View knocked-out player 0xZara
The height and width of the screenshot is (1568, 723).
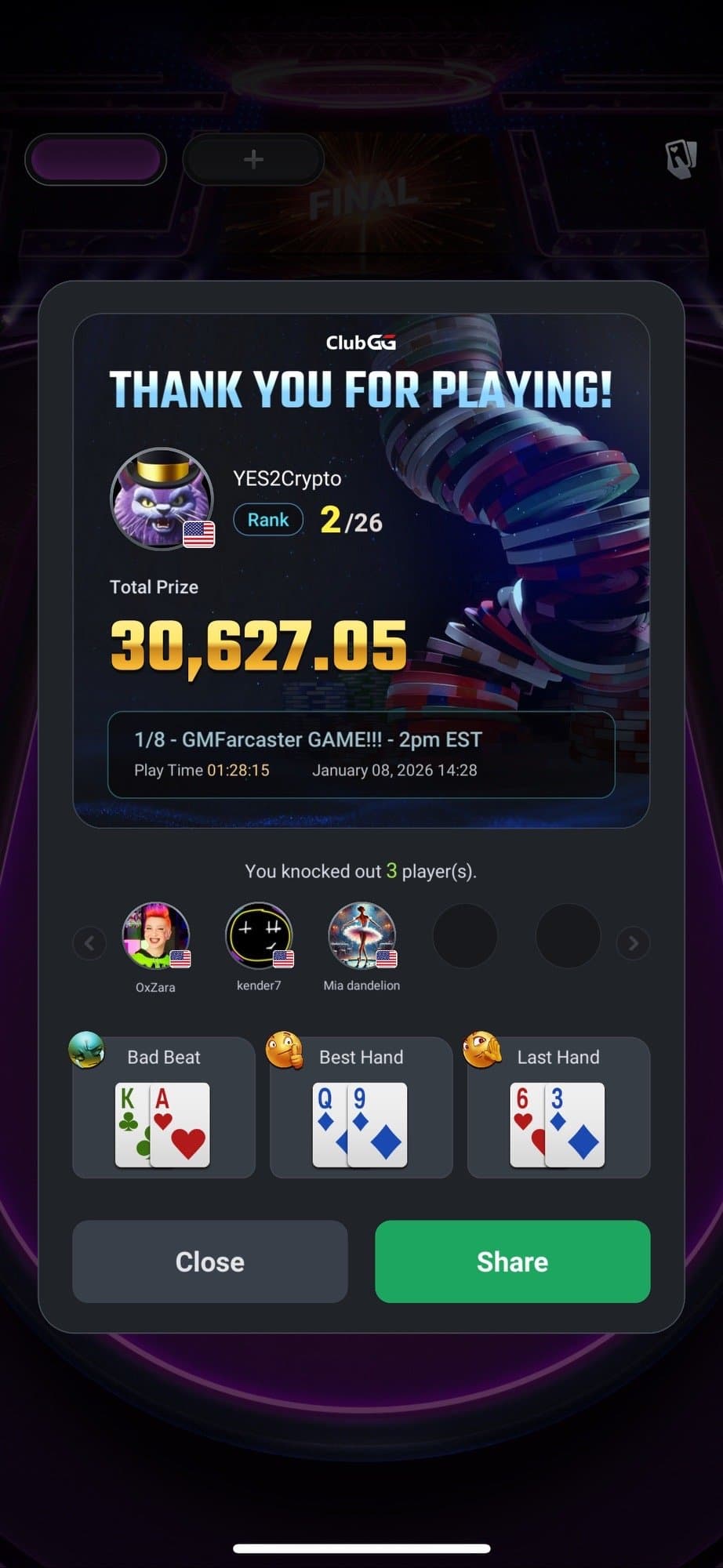coord(156,936)
